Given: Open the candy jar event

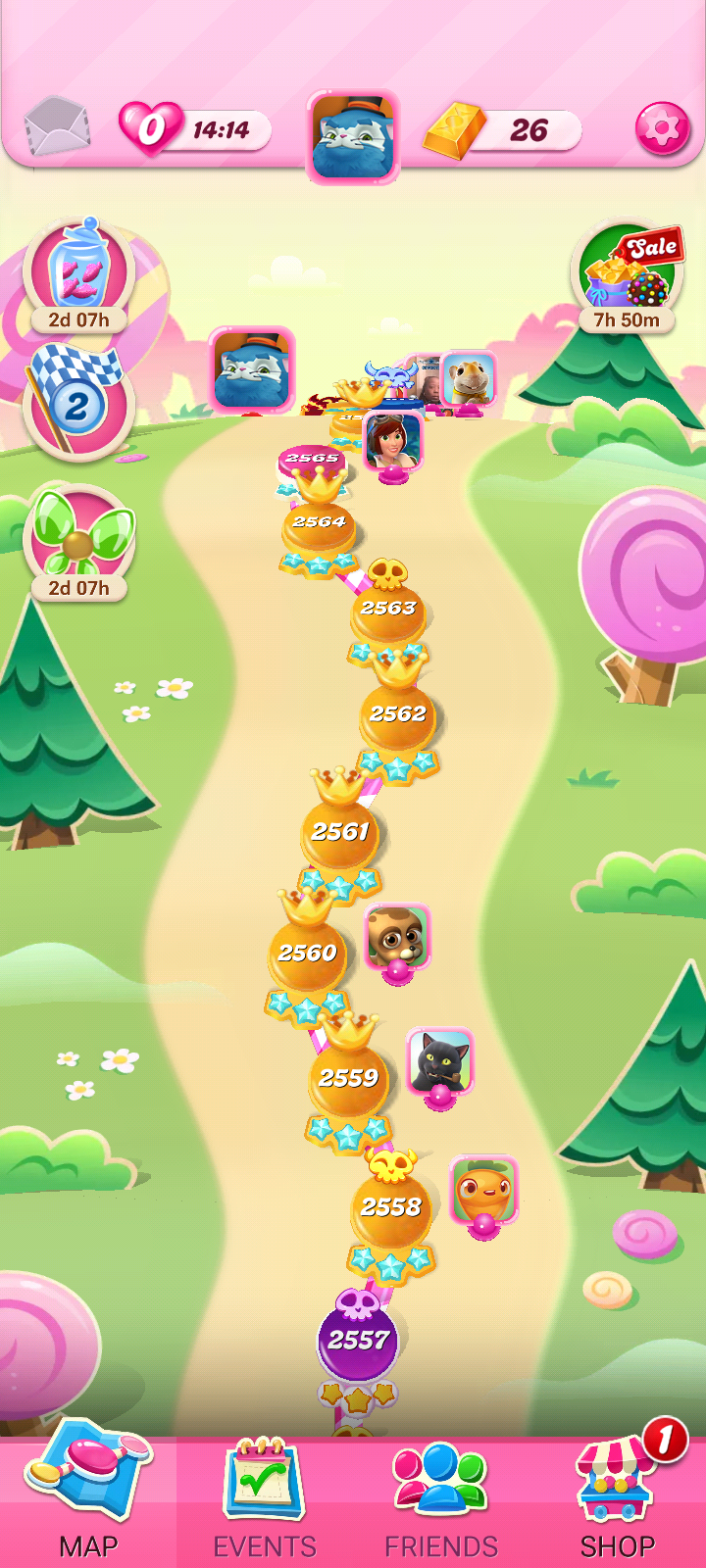Looking at the screenshot, I should (78, 275).
